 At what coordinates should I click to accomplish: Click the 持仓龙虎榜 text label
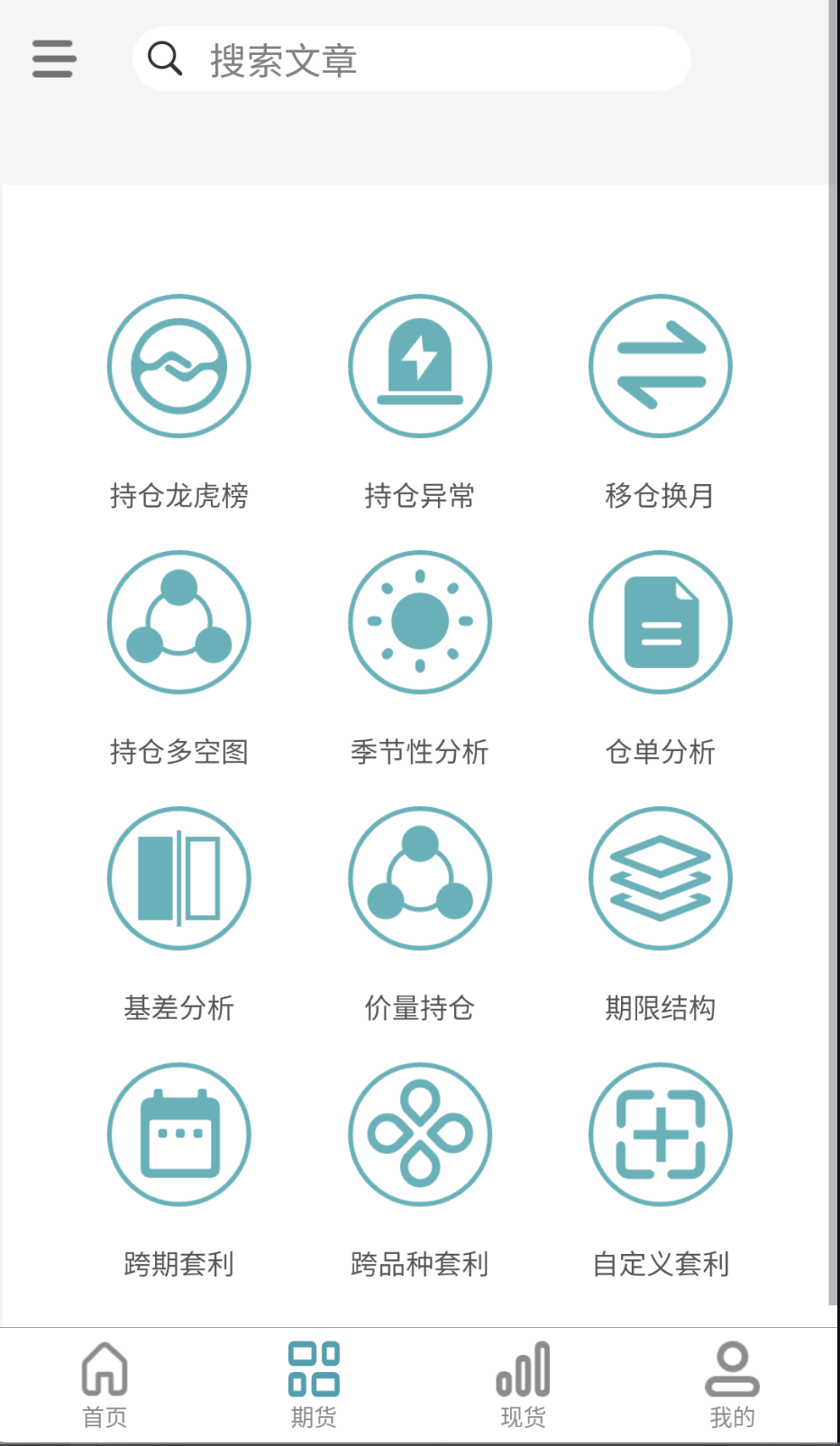(178, 495)
